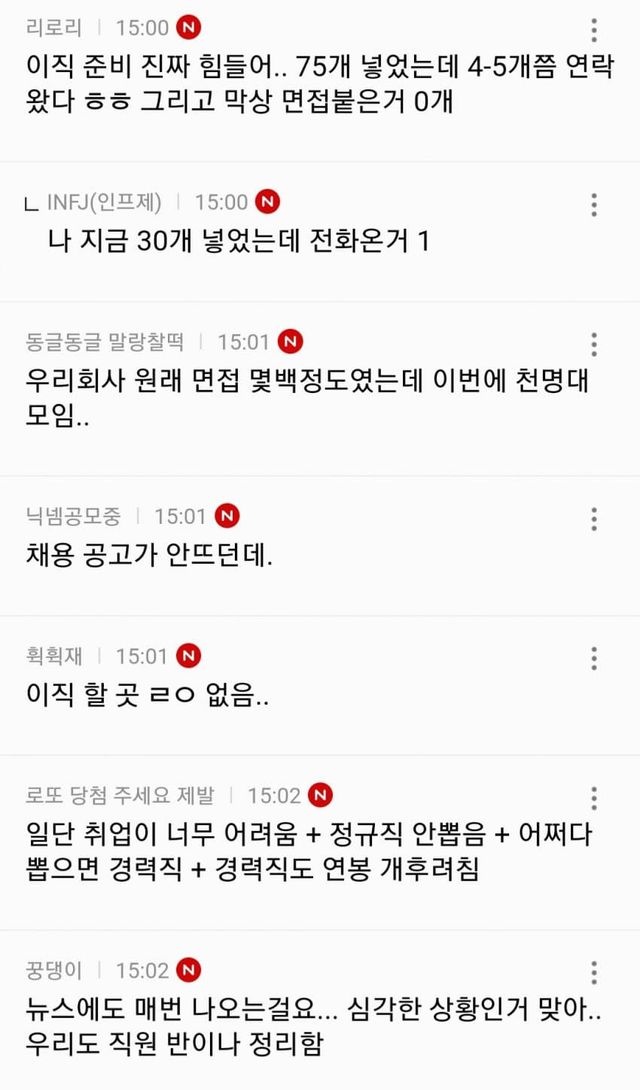Open the options menu for INFJ(인프제)'s reply

(x=594, y=204)
